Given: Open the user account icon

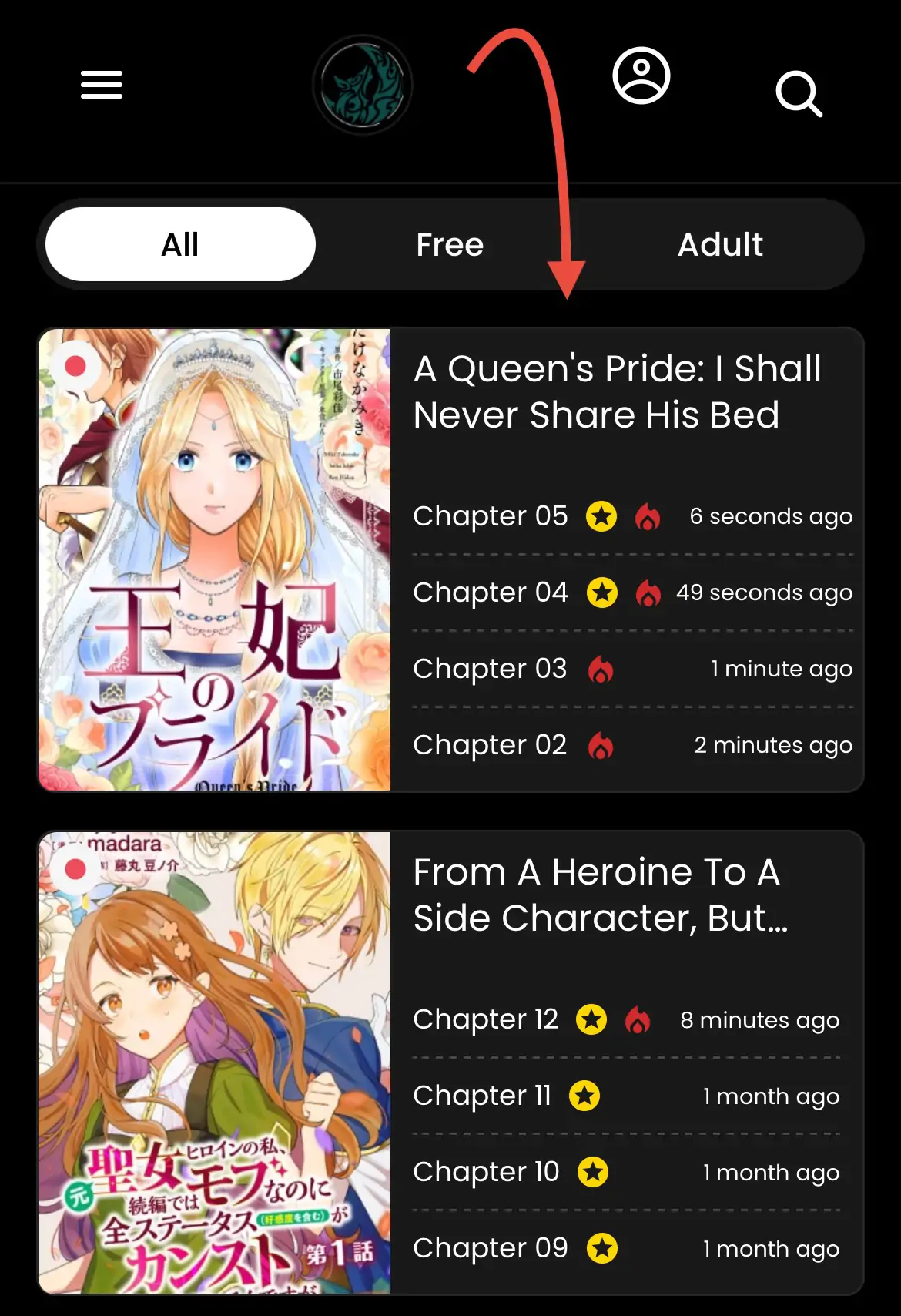Looking at the screenshot, I should coord(641,76).
